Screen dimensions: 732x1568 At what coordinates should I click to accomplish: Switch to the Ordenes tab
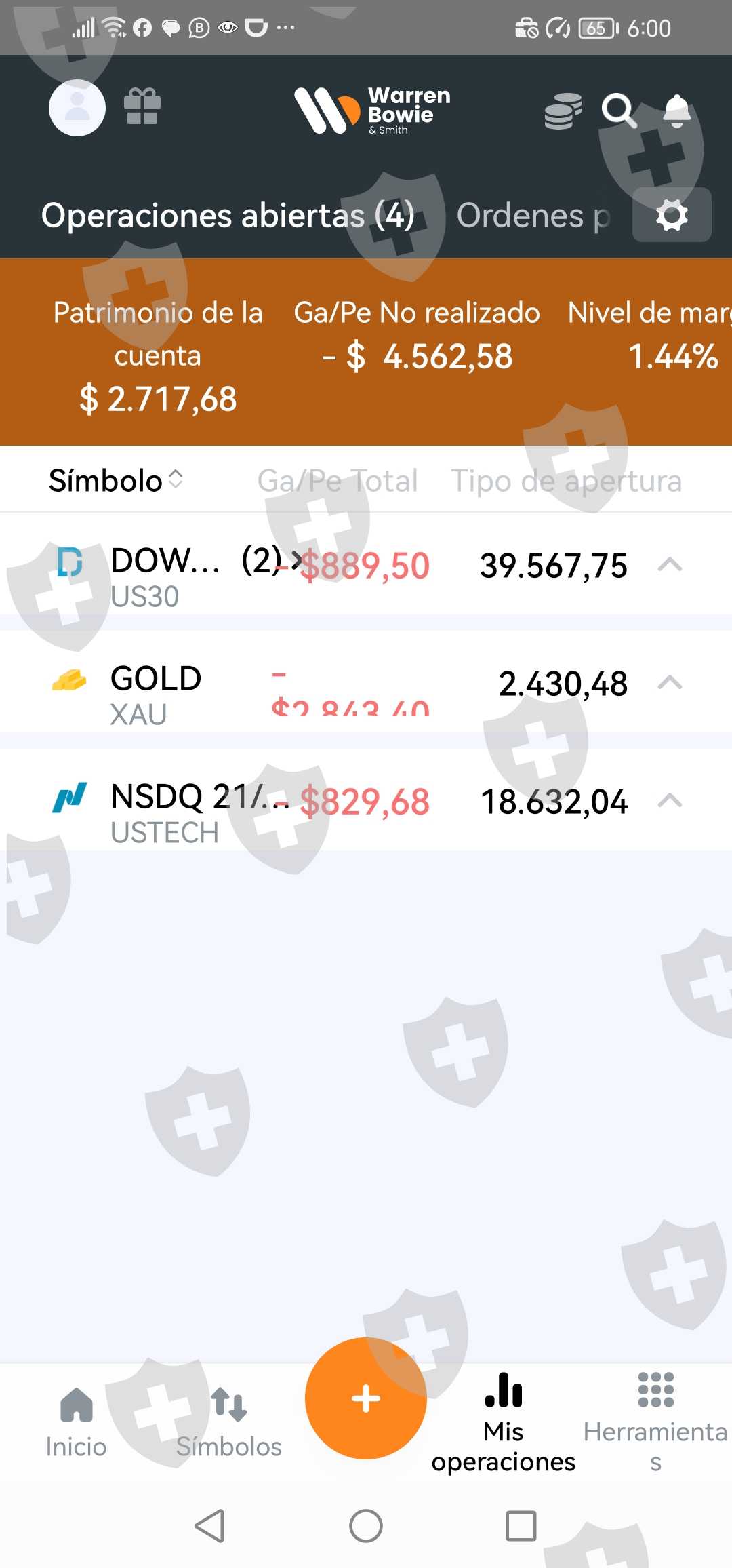tap(533, 216)
